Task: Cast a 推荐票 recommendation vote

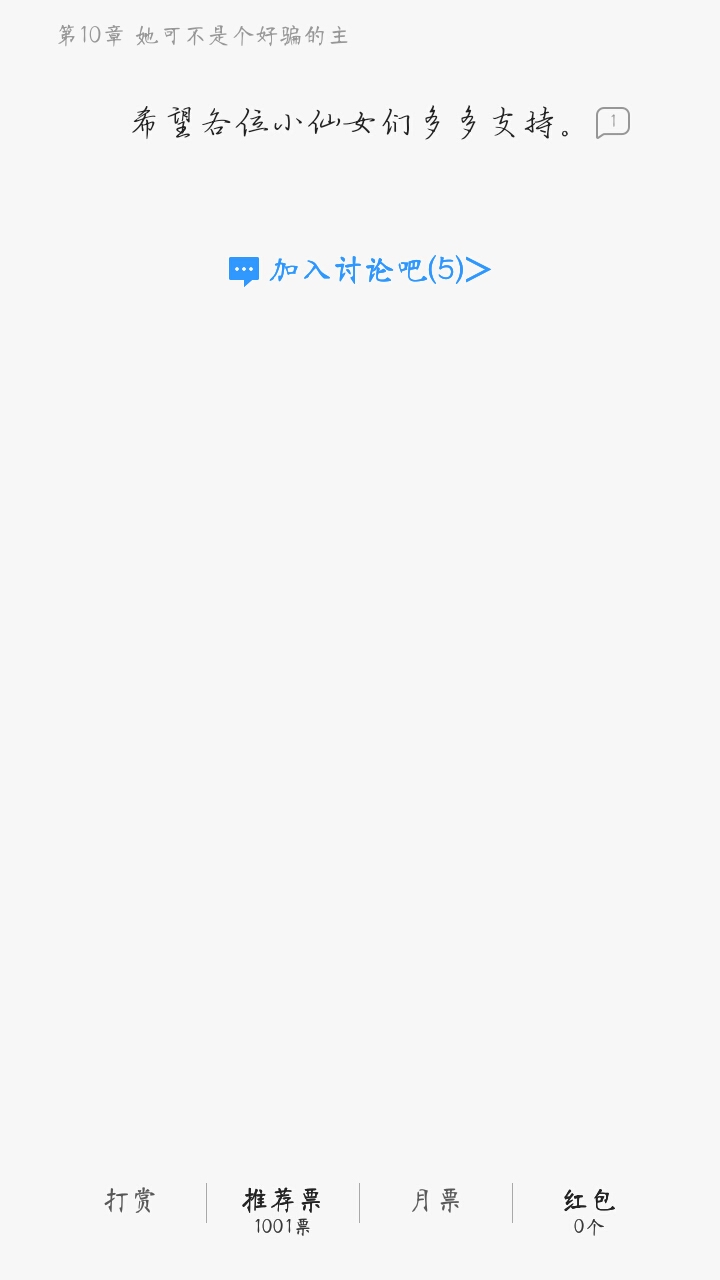Action: click(x=282, y=1208)
